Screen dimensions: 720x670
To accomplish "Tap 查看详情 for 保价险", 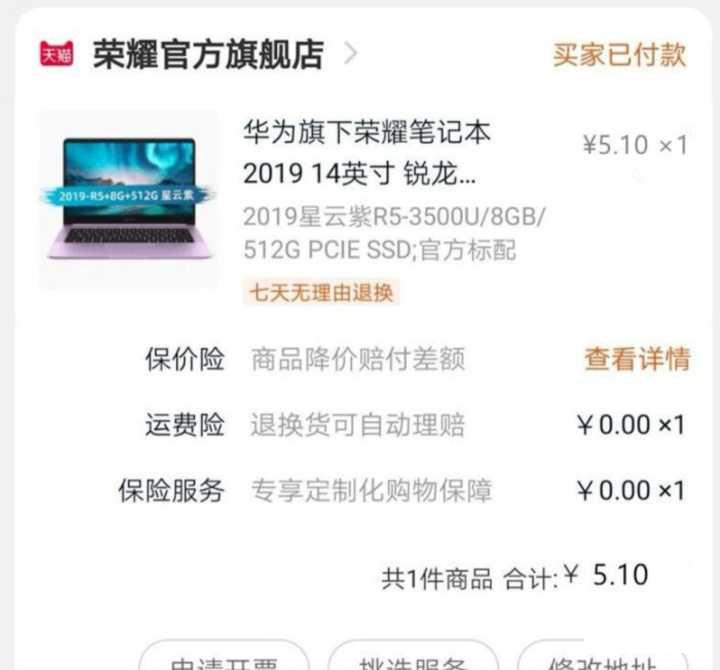I will click(637, 360).
